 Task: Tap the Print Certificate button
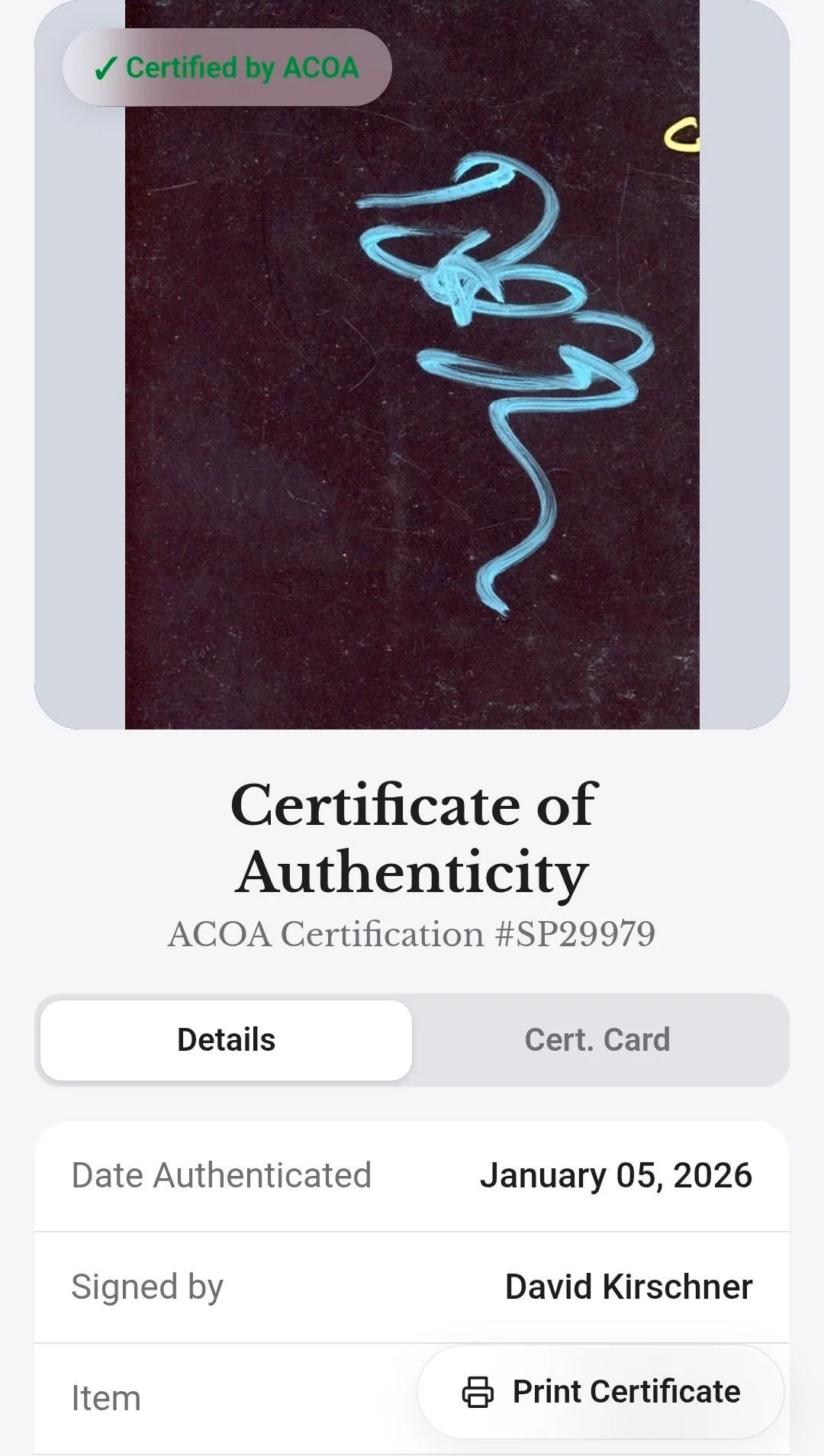coord(601,1391)
